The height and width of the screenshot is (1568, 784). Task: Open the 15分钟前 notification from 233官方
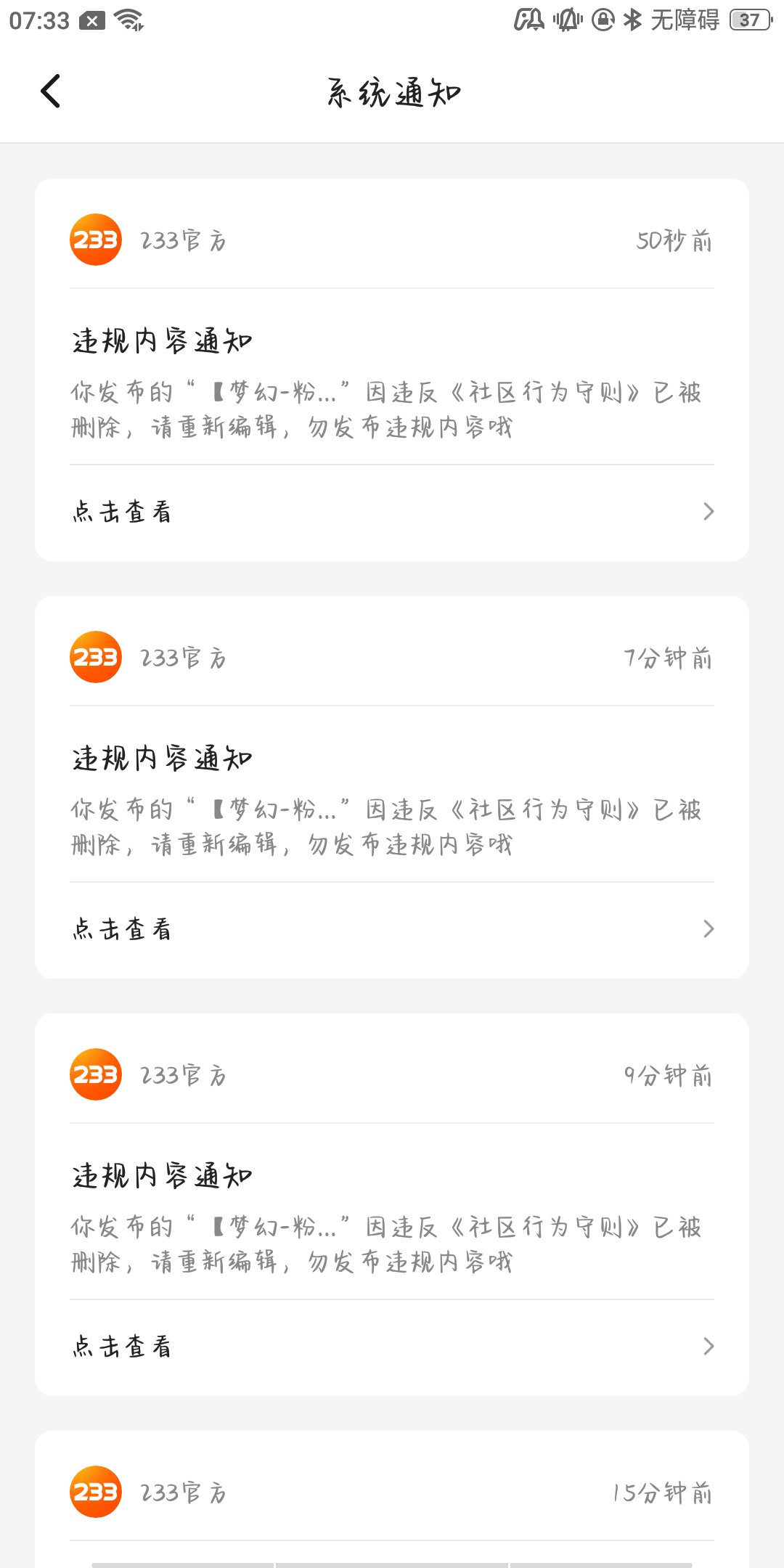click(x=392, y=1493)
